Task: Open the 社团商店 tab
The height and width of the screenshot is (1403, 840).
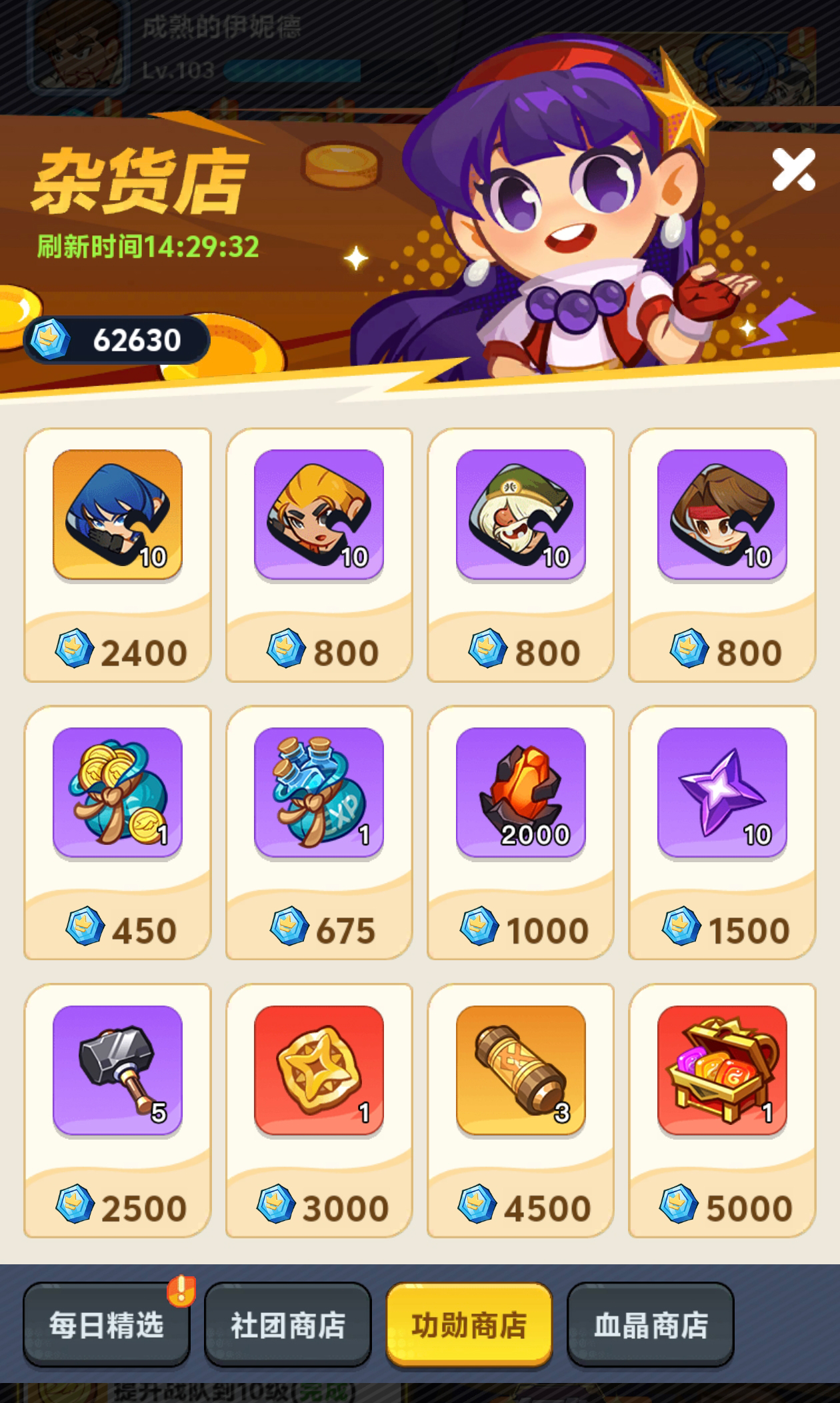Action: coord(287,1324)
